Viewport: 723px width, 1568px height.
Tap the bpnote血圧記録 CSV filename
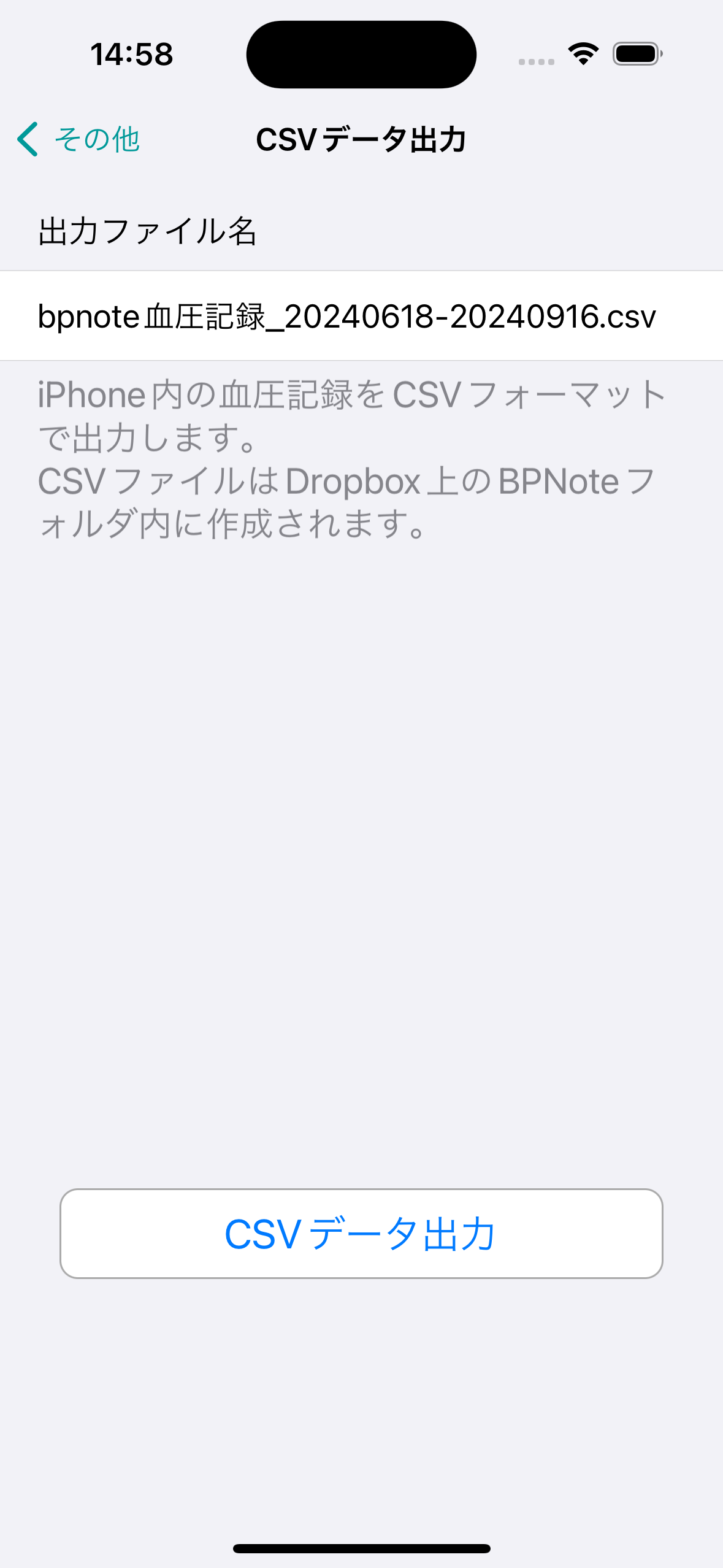coord(346,317)
